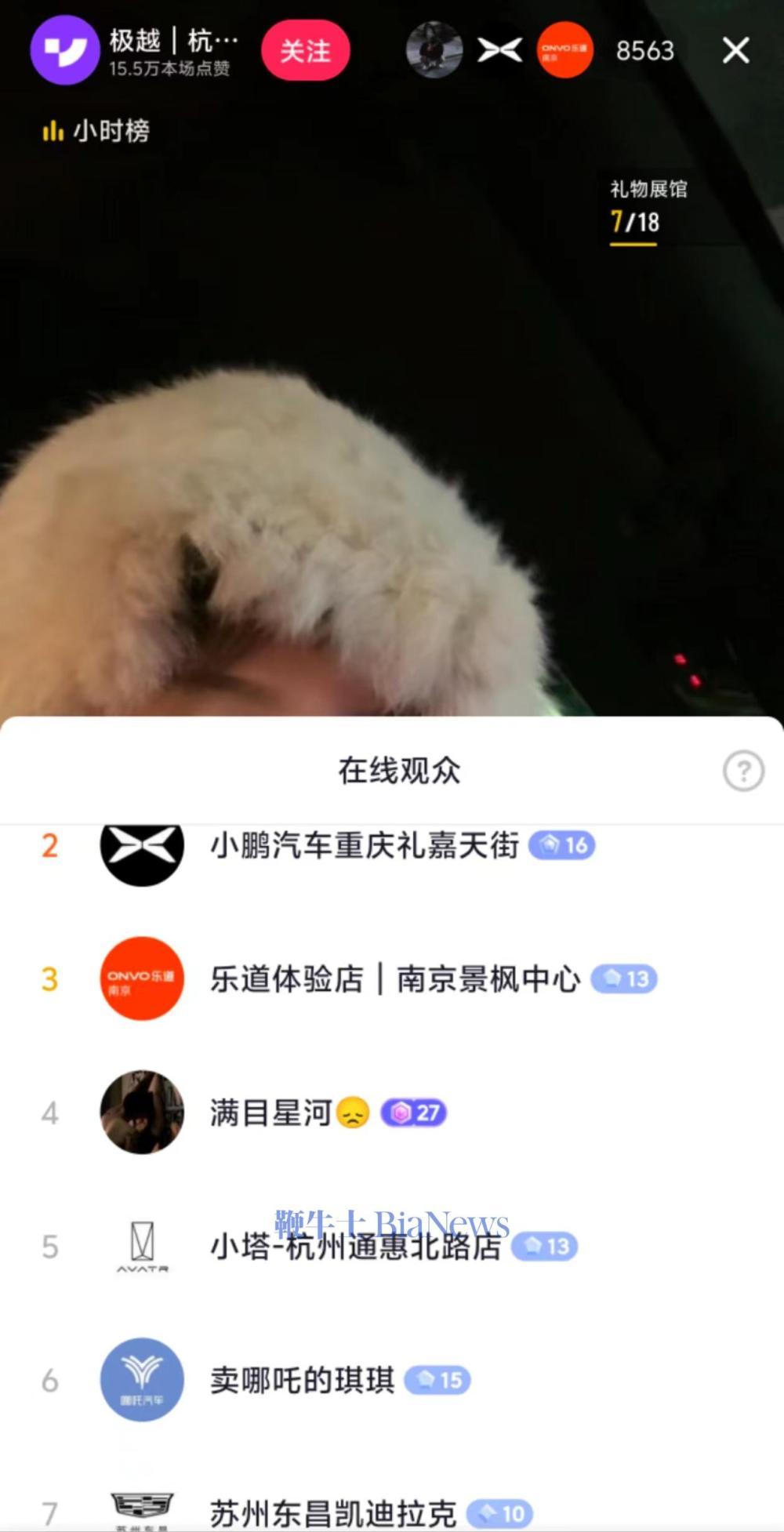Open viewer 小鹏汽车重庆礼嘉天街

pyautogui.click(x=364, y=846)
